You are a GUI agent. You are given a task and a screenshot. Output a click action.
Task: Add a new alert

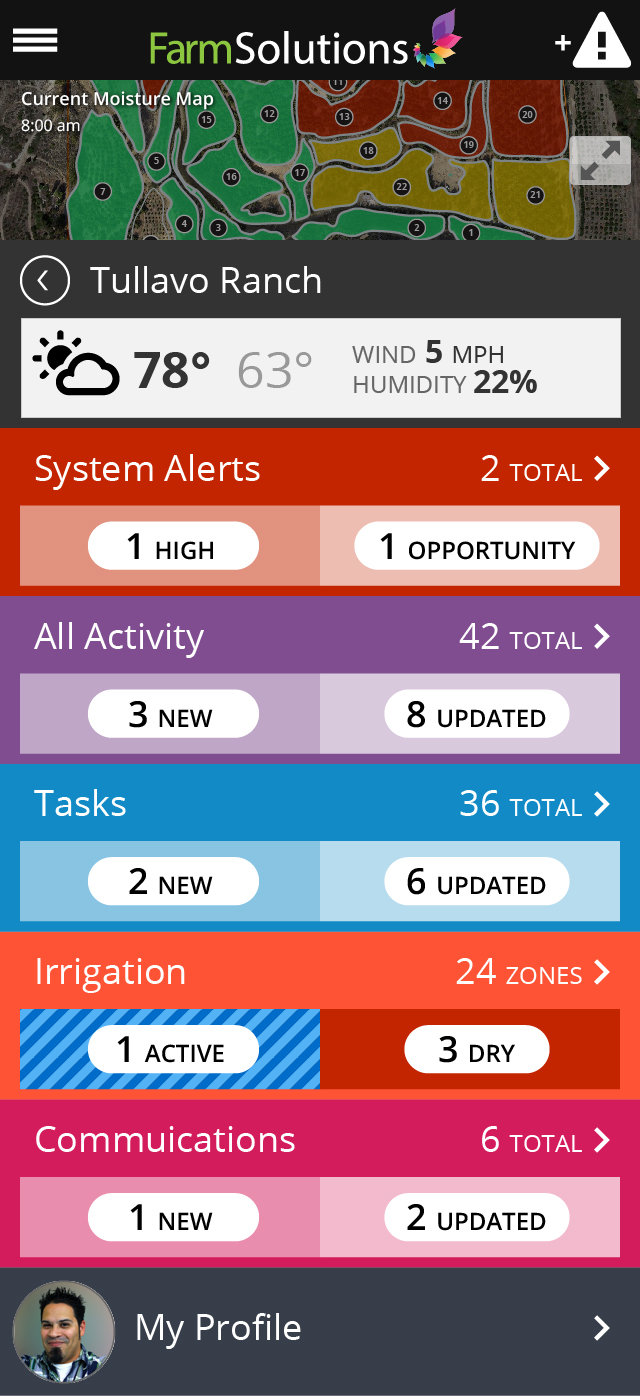[594, 41]
